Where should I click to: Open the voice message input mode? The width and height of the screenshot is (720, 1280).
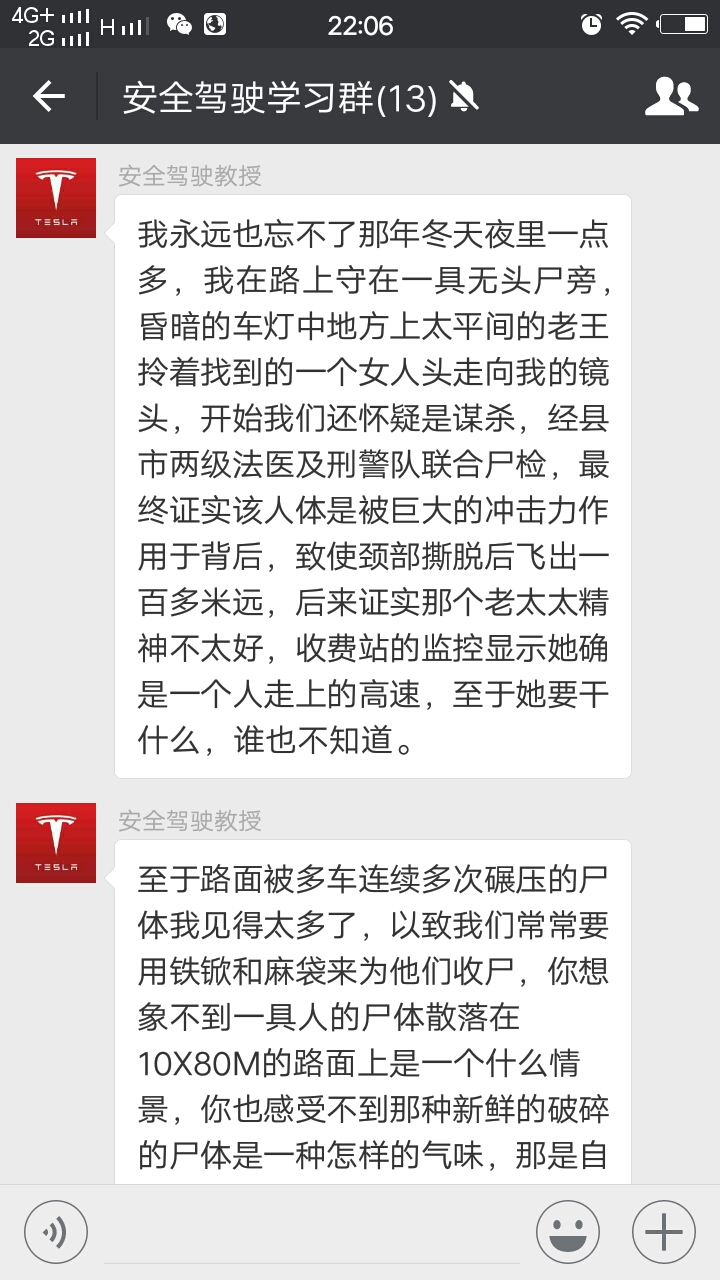[56, 1231]
